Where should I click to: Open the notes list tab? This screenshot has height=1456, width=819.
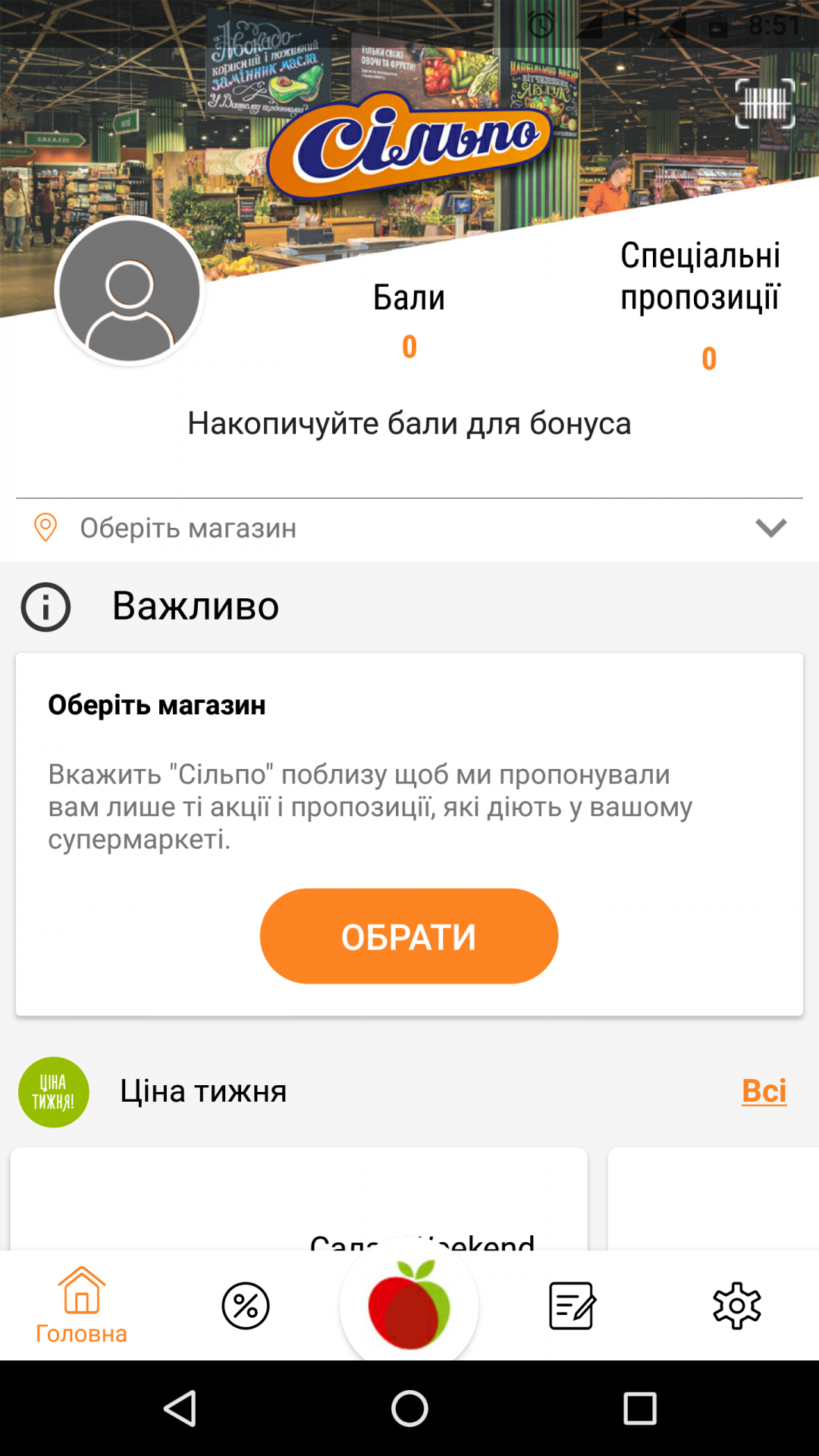[x=573, y=1306]
